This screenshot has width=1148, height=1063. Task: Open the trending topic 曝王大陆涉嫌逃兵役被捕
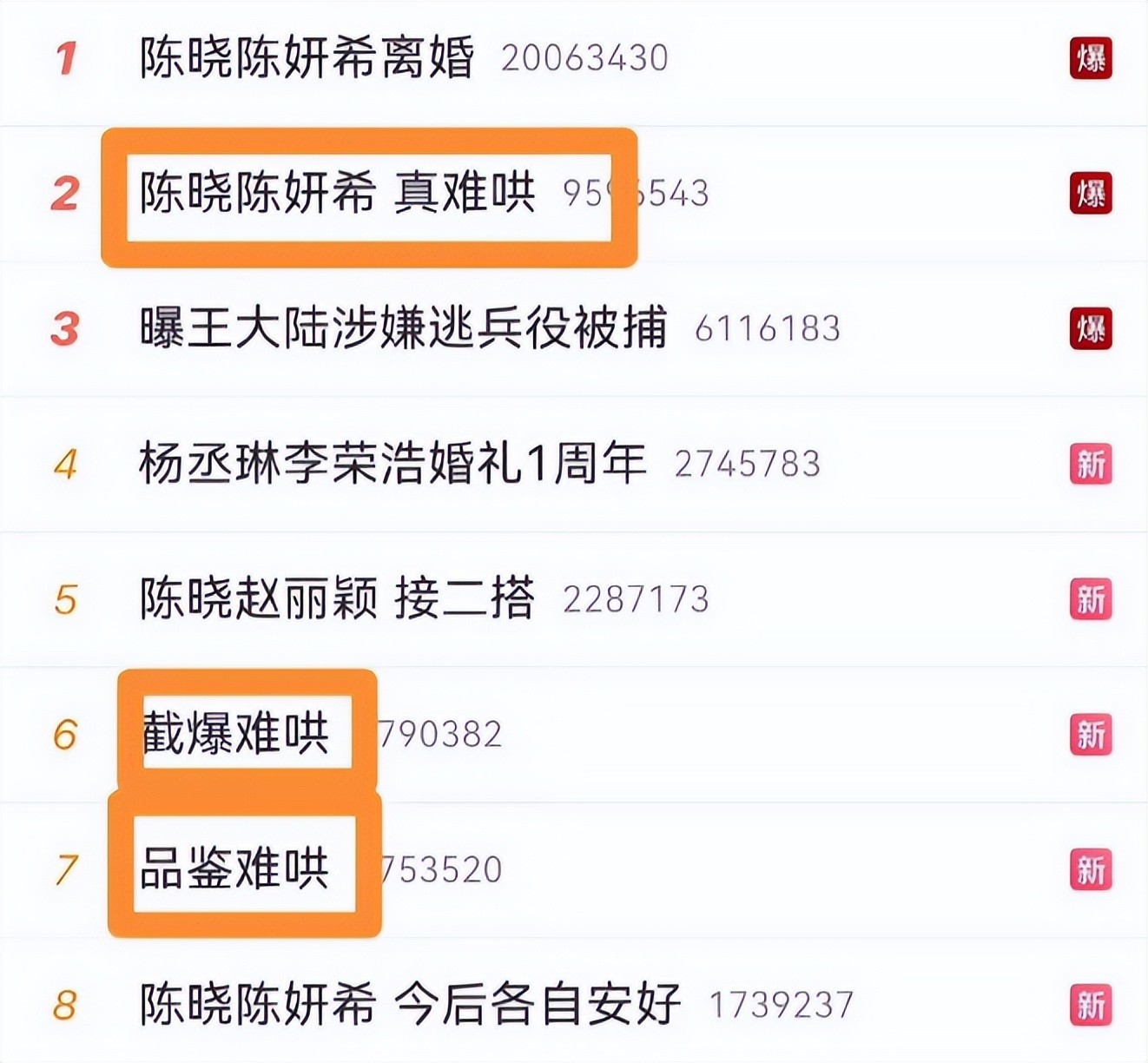click(403, 328)
